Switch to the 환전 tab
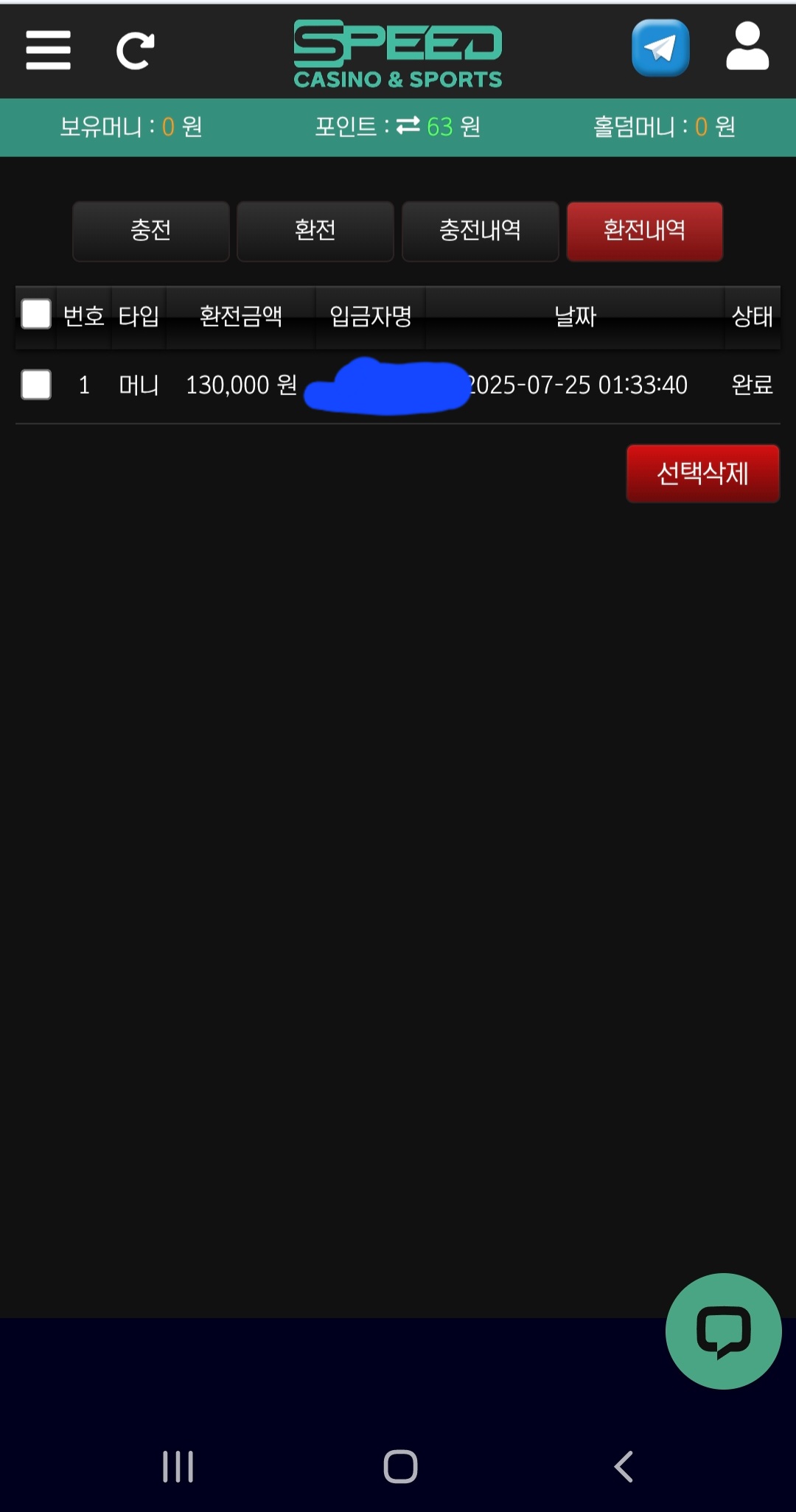 (315, 231)
